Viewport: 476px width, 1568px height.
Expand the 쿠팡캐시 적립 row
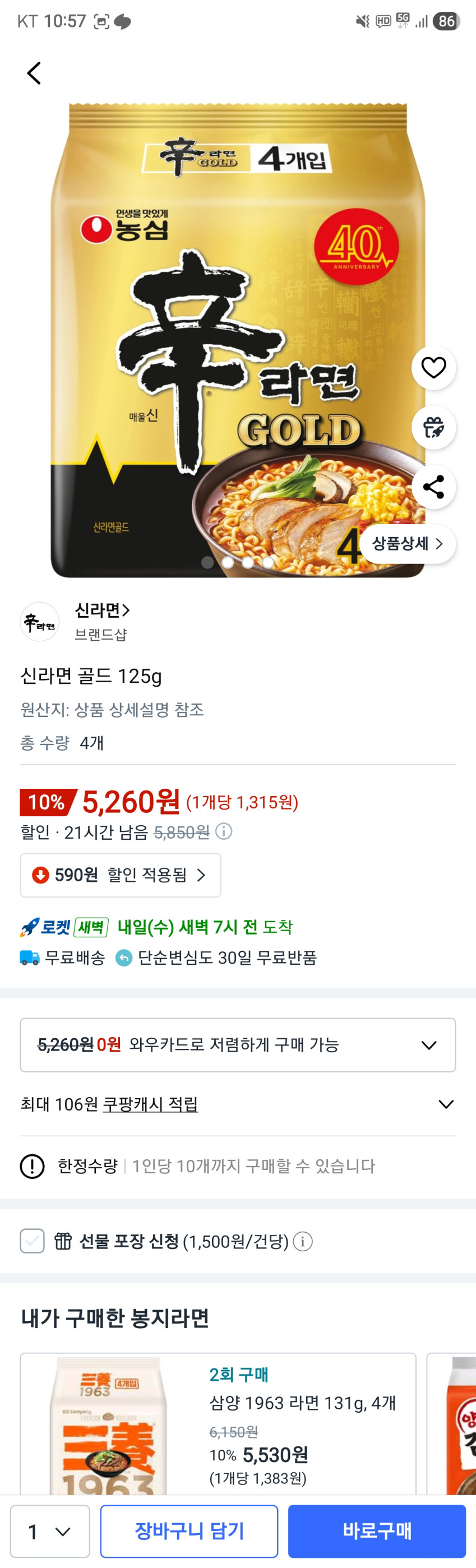click(446, 1104)
